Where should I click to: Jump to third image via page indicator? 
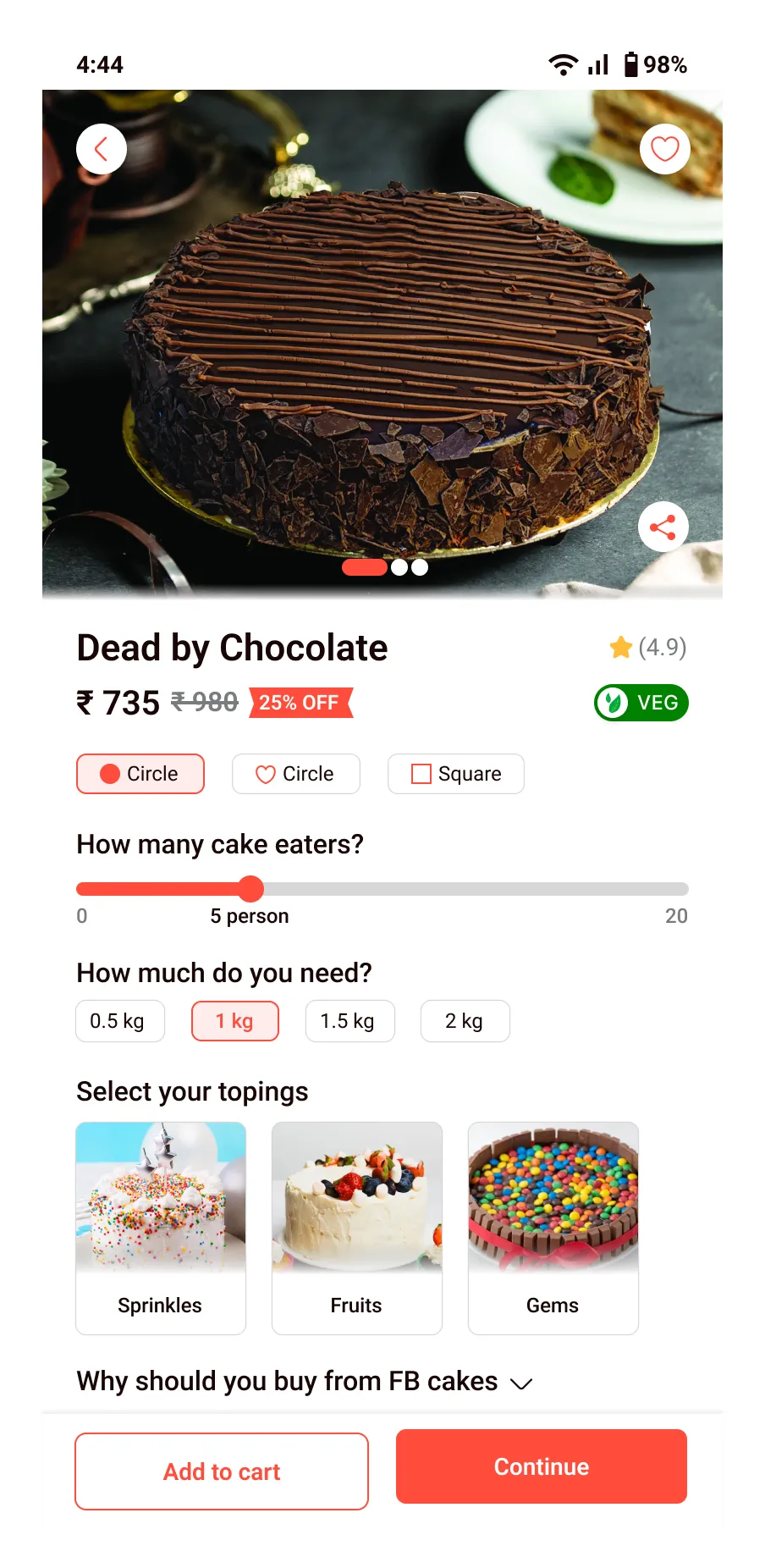(x=420, y=567)
